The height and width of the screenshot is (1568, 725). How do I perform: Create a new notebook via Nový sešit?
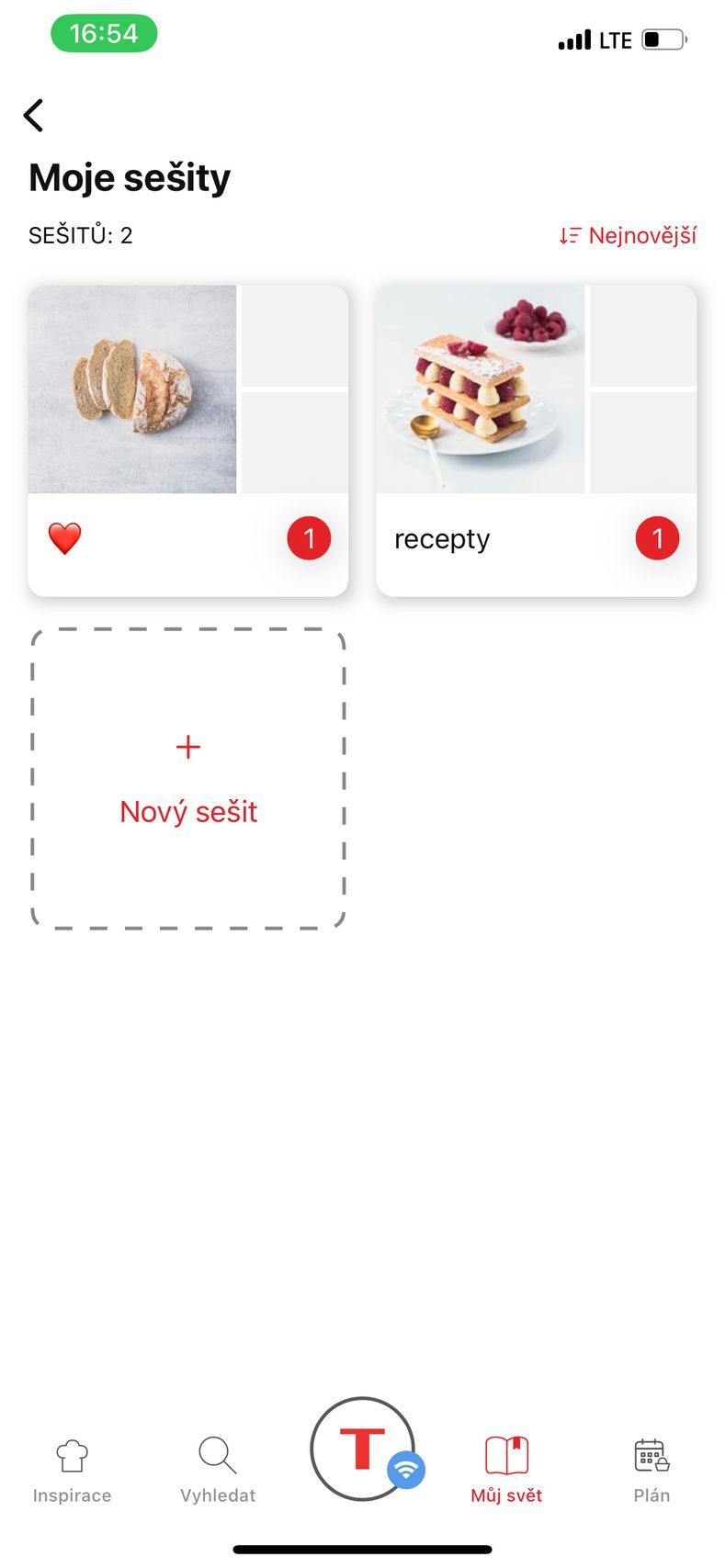(188, 779)
